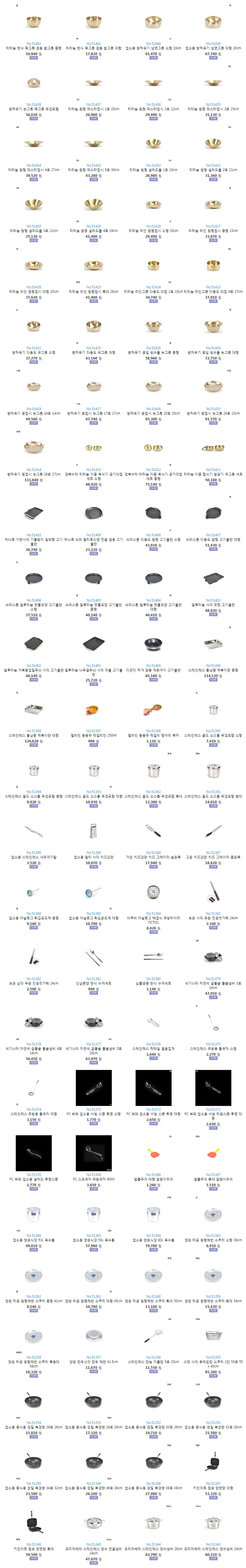The height and width of the screenshot is (1568, 246).
Task: View item No.51438 priced 56,830 won
Action: (33, 83)
